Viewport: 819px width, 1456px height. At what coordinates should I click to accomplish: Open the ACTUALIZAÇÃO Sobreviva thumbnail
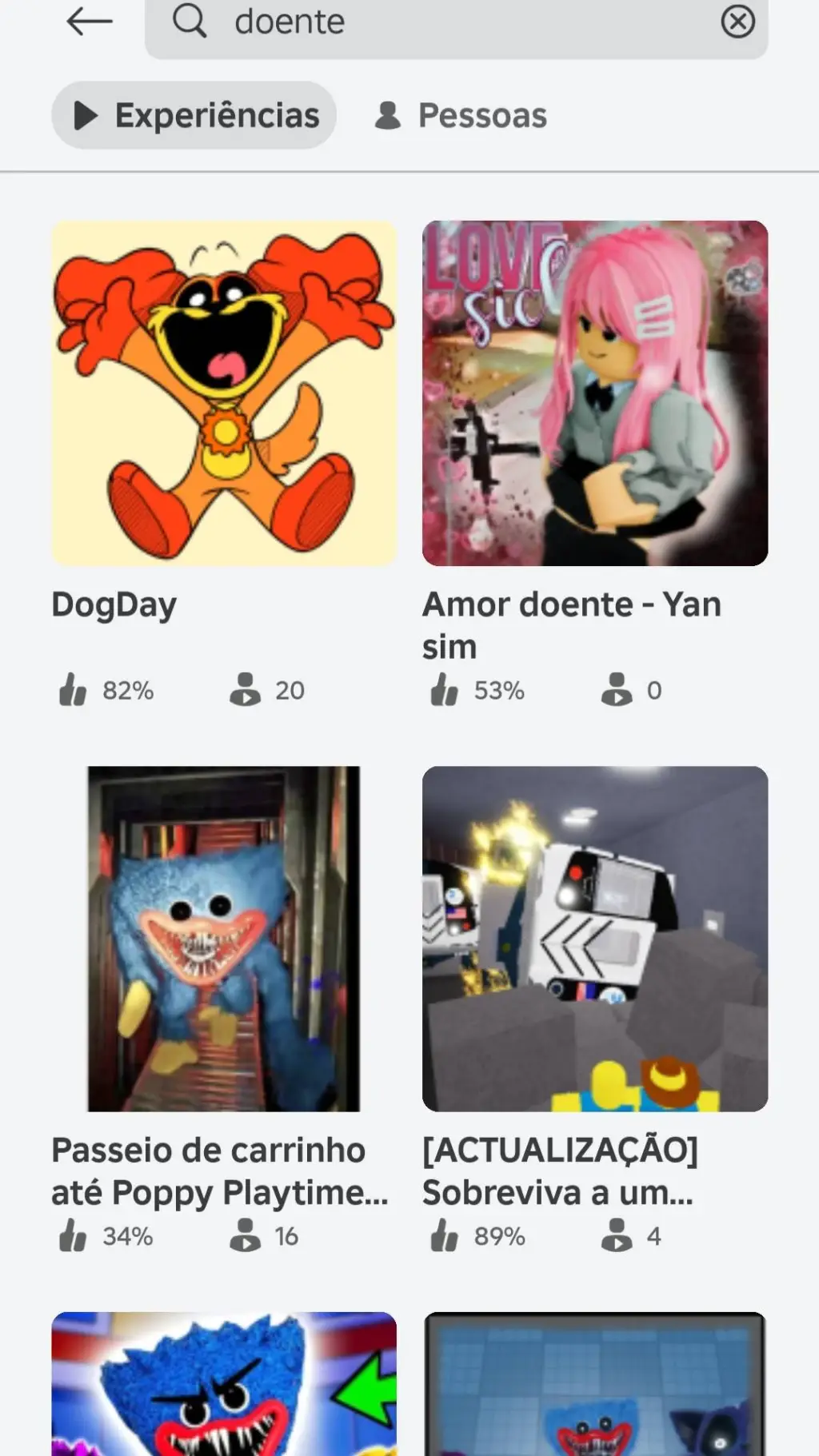coord(594,937)
